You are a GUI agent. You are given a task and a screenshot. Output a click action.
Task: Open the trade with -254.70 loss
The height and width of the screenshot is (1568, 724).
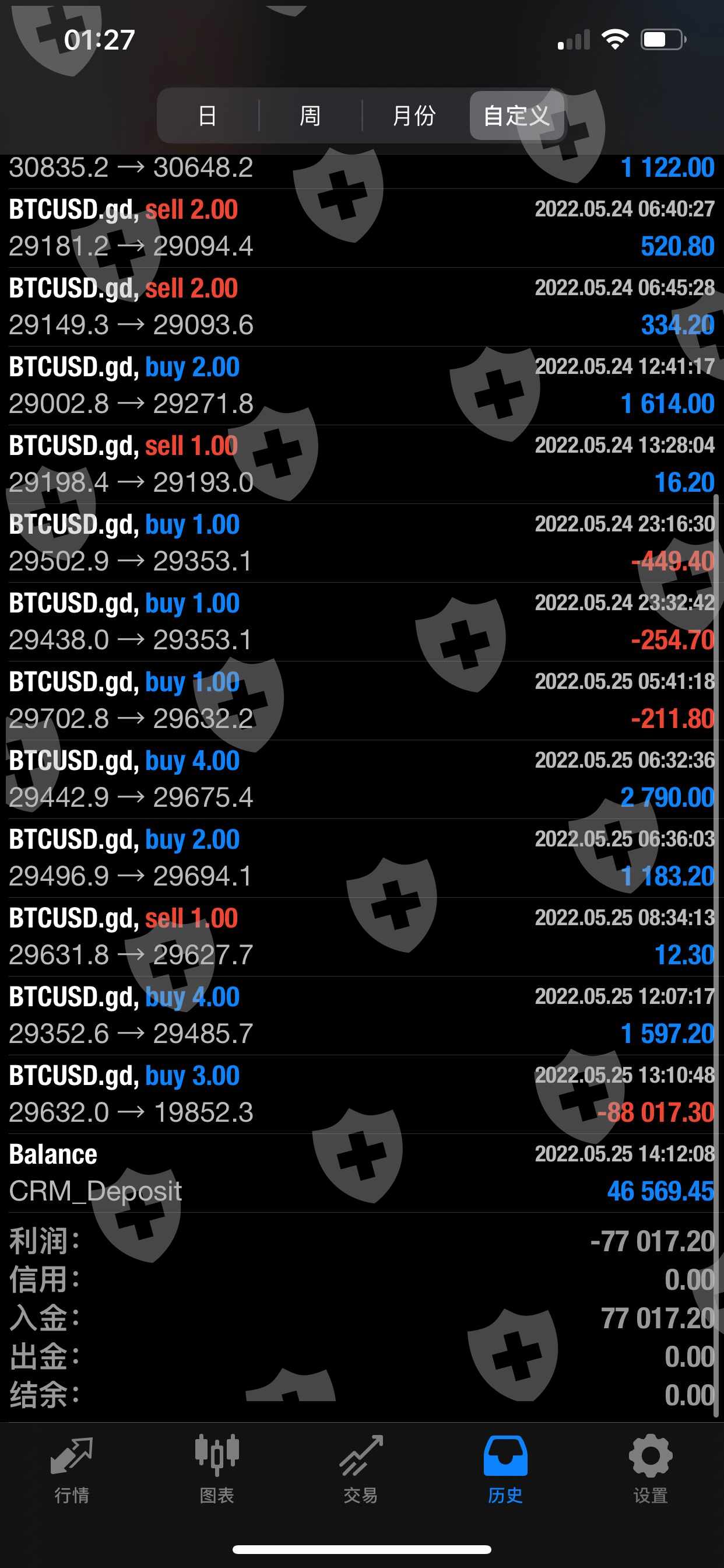(361, 621)
